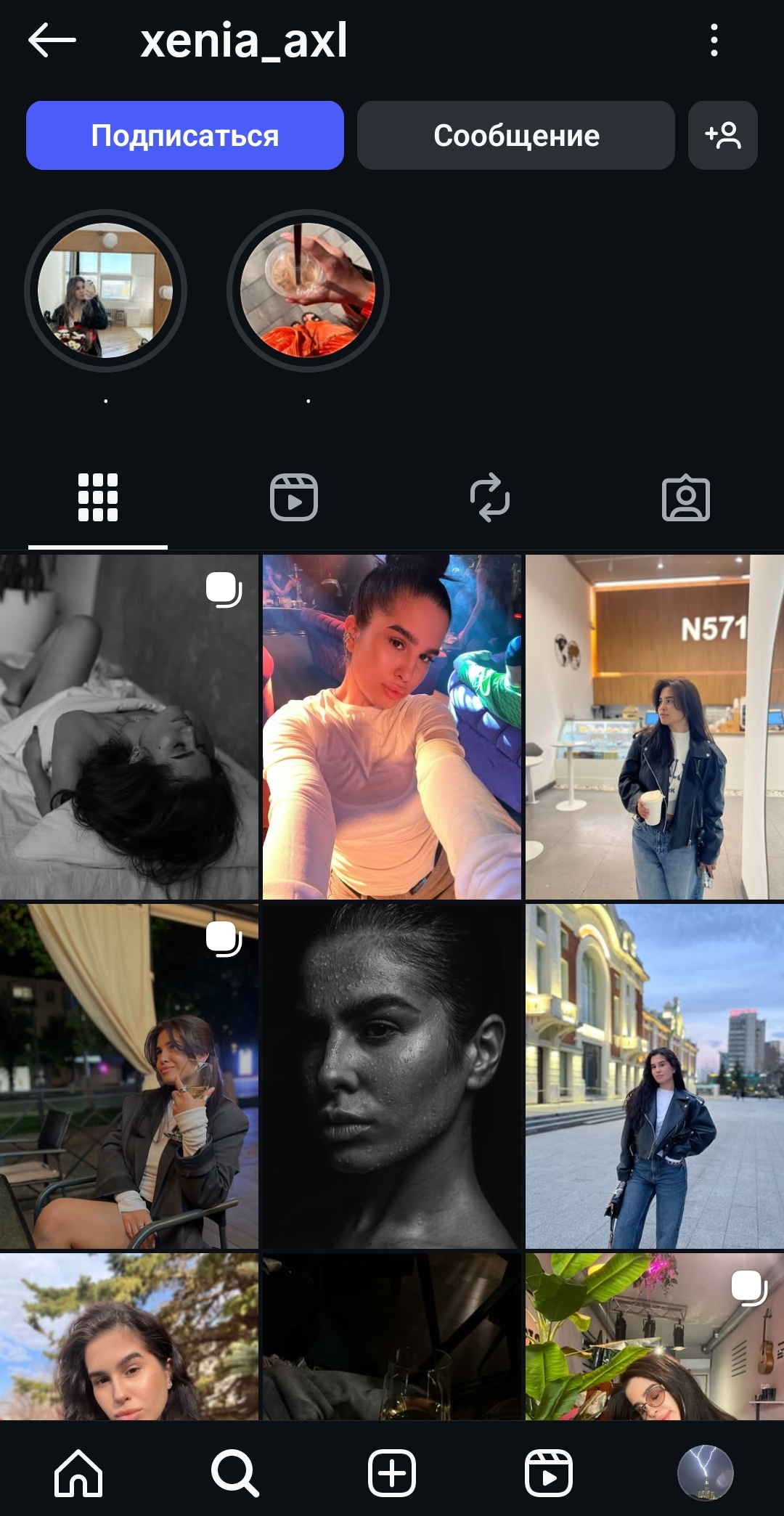Tap the Подписаться follow button
The height and width of the screenshot is (1516, 784).
[185, 136]
